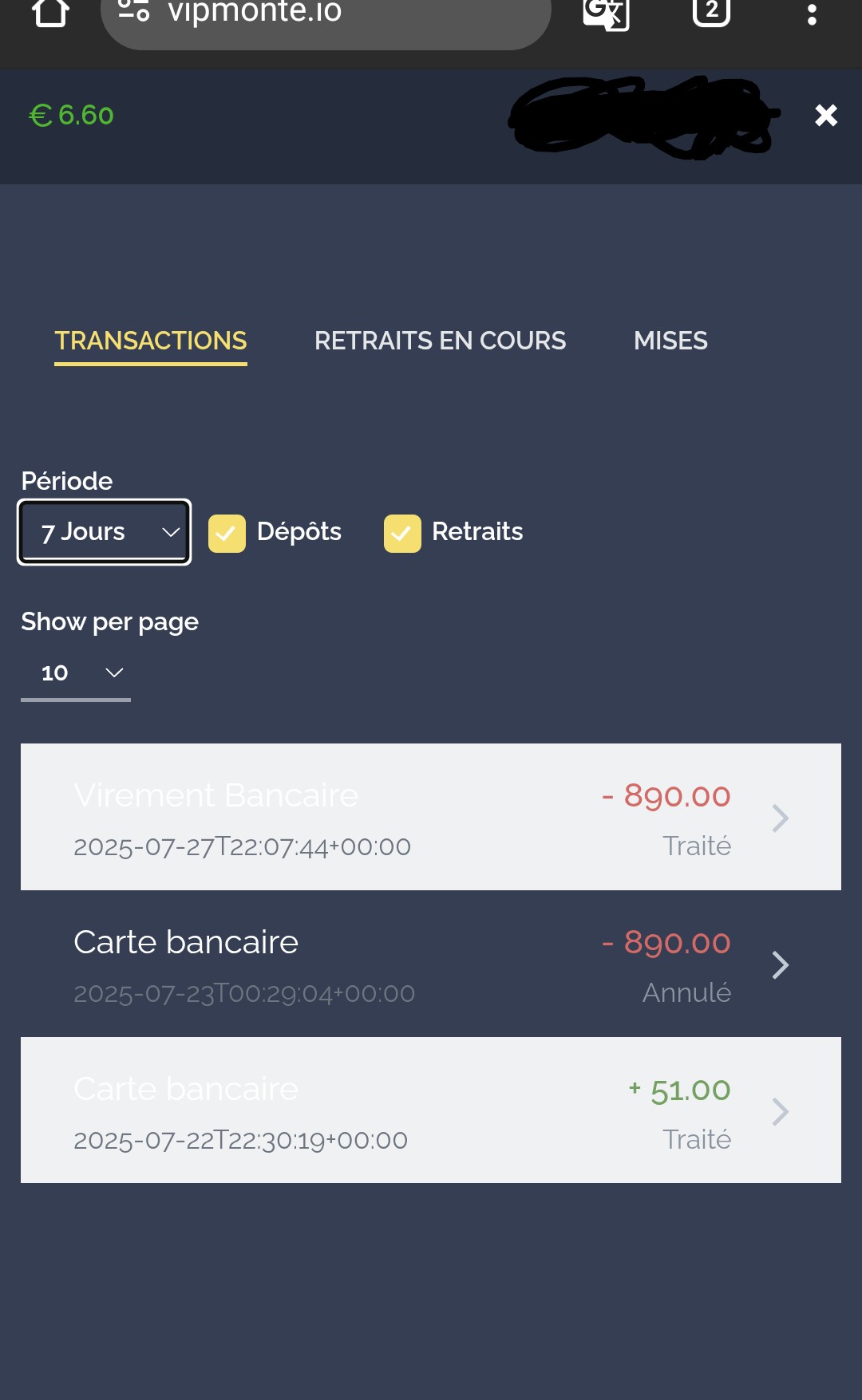Close the transactions panel with the X
This screenshot has height=1400, width=862.
pos(826,116)
